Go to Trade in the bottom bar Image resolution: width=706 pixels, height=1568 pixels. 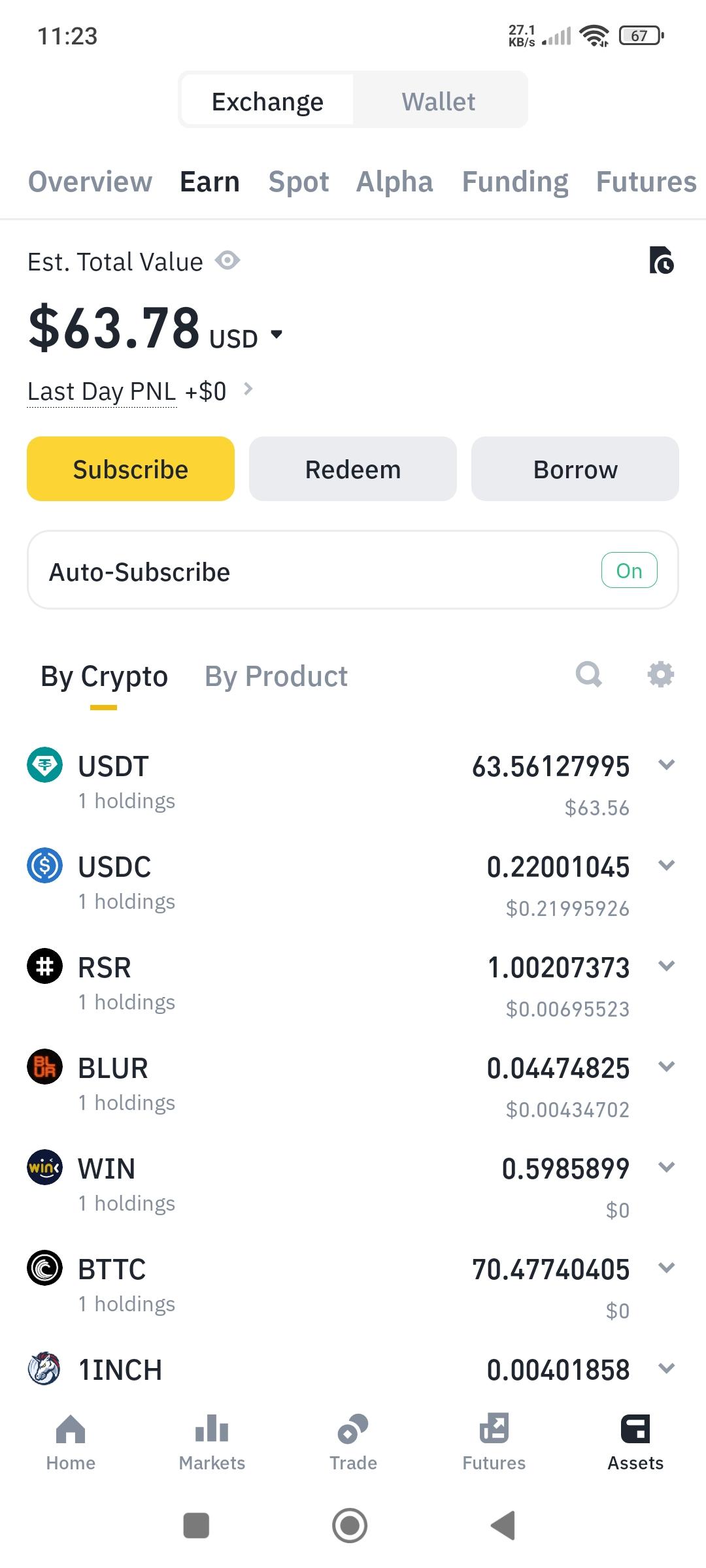point(353,1443)
